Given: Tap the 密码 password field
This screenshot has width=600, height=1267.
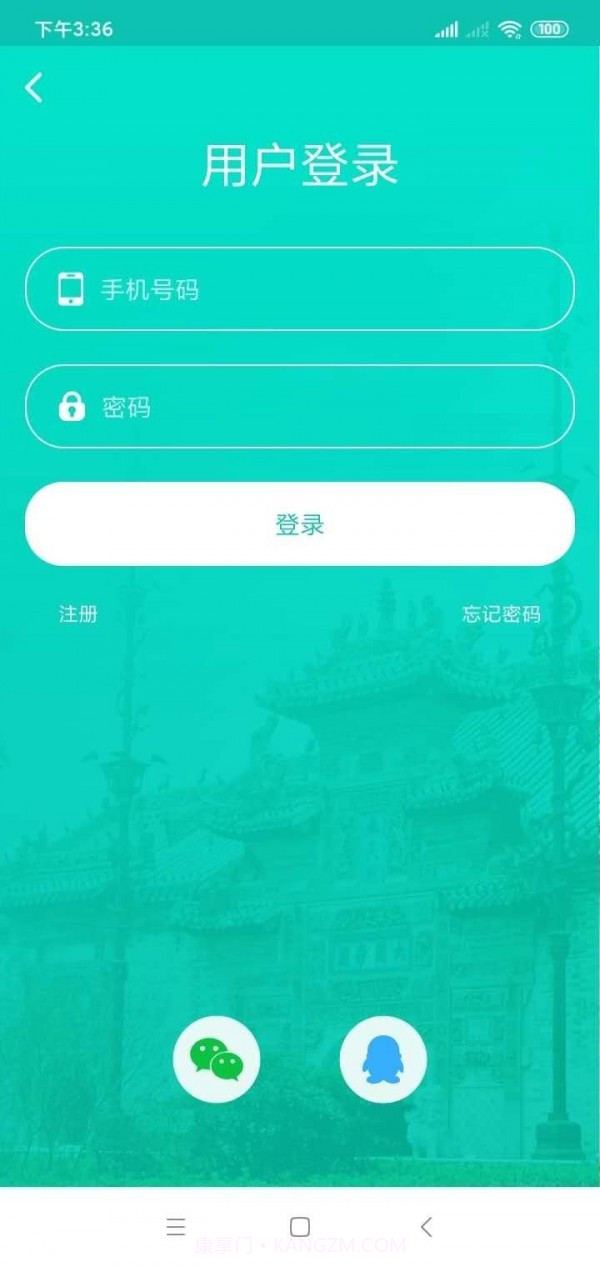Looking at the screenshot, I should click(300, 406).
